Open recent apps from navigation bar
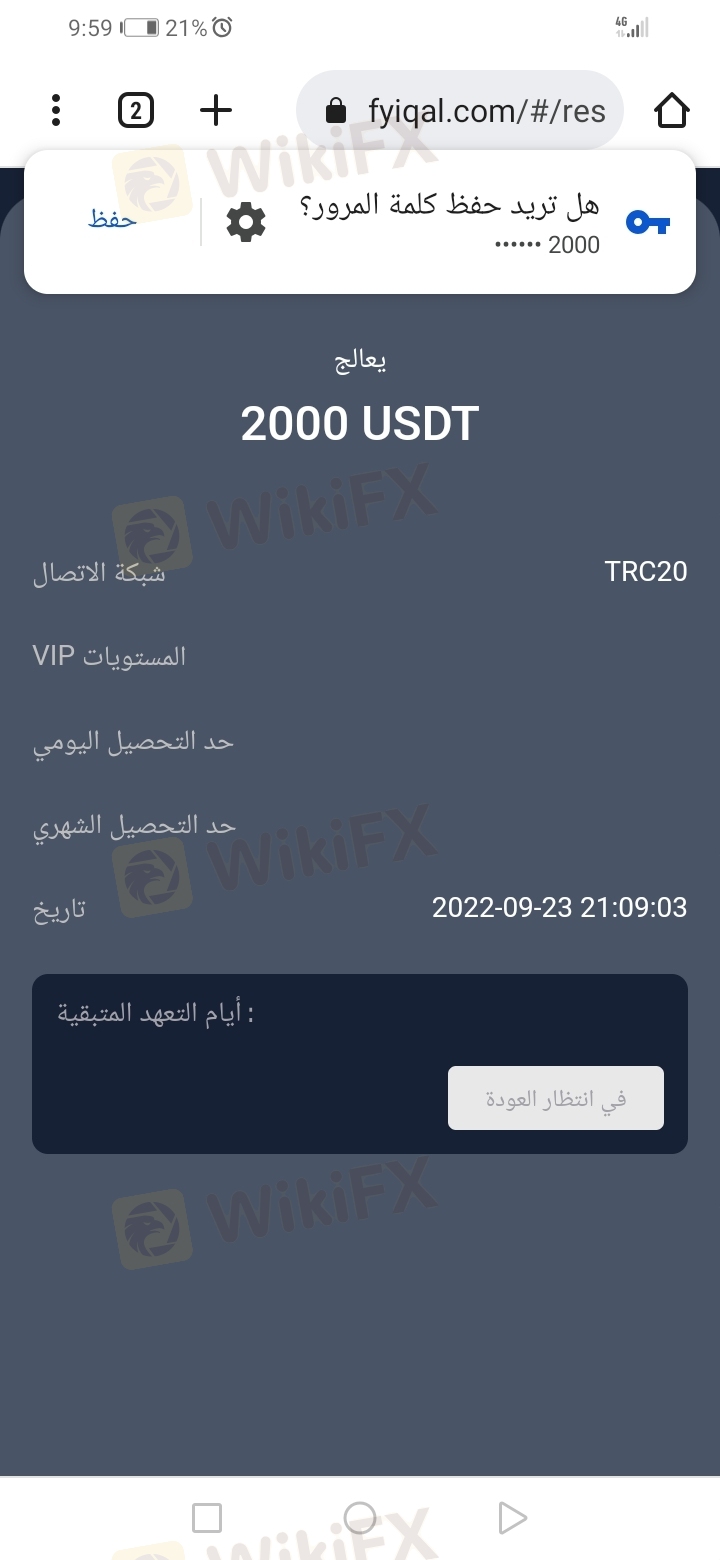 coord(207,1518)
